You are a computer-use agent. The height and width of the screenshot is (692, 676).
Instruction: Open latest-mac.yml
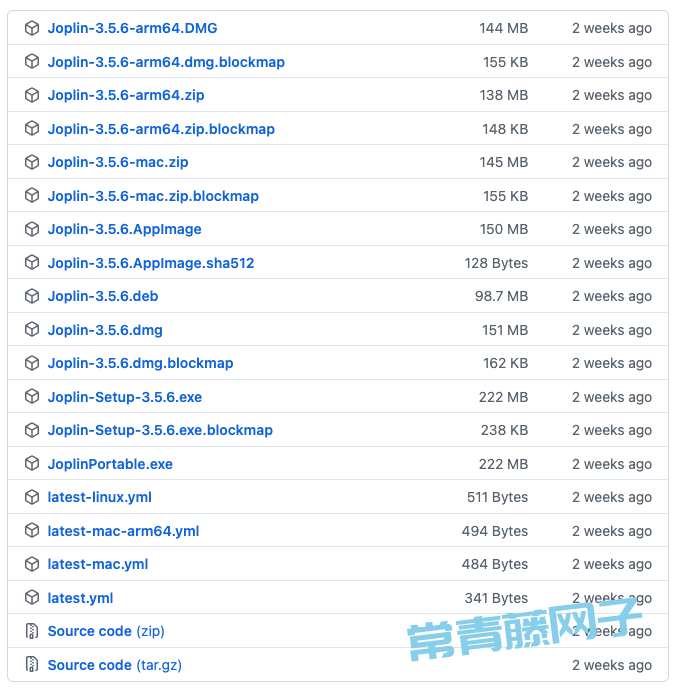[98, 564]
